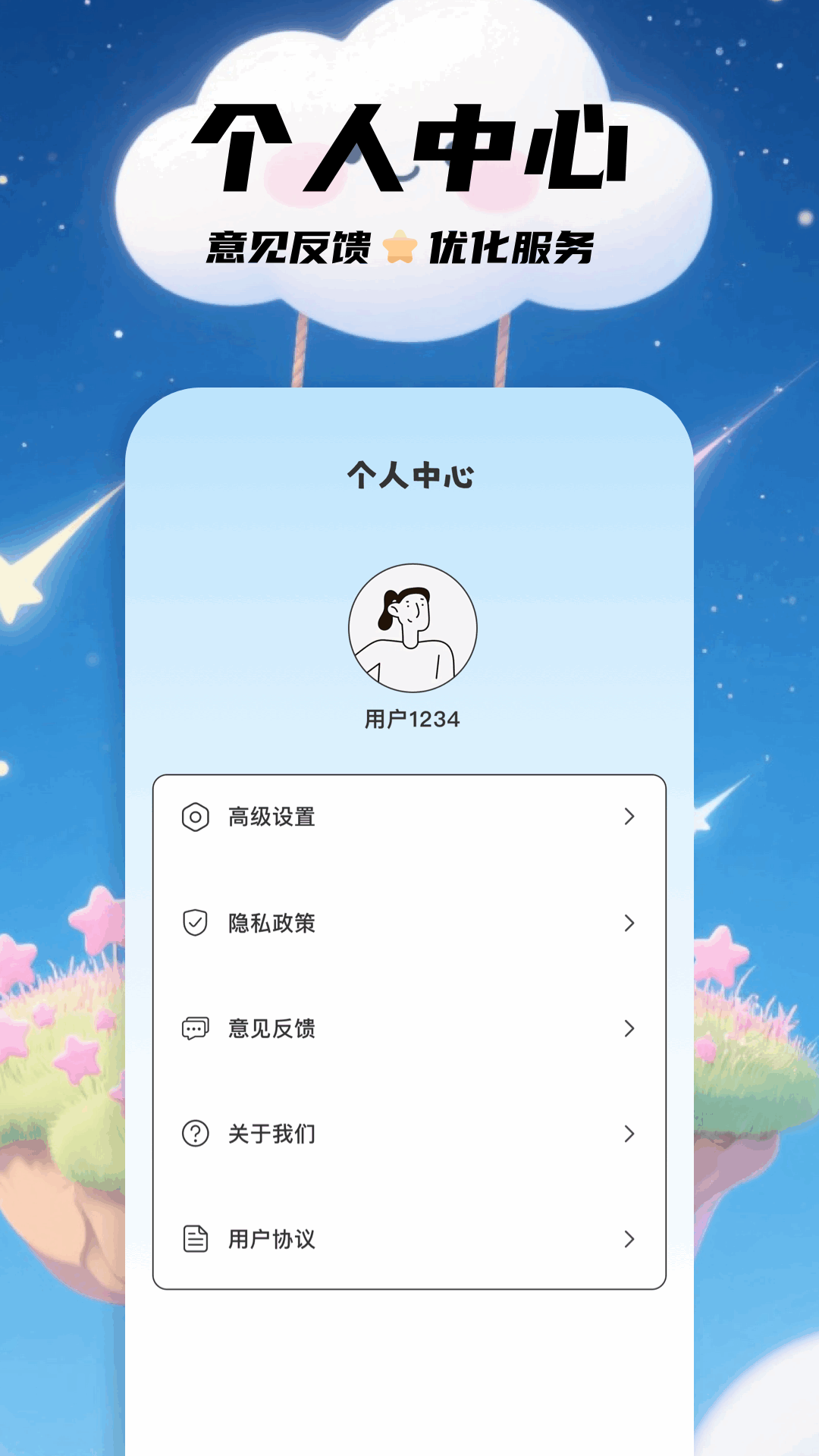Expand the 关于我们 row via its chevron
Viewport: 819px width, 1456px height.
629,1134
